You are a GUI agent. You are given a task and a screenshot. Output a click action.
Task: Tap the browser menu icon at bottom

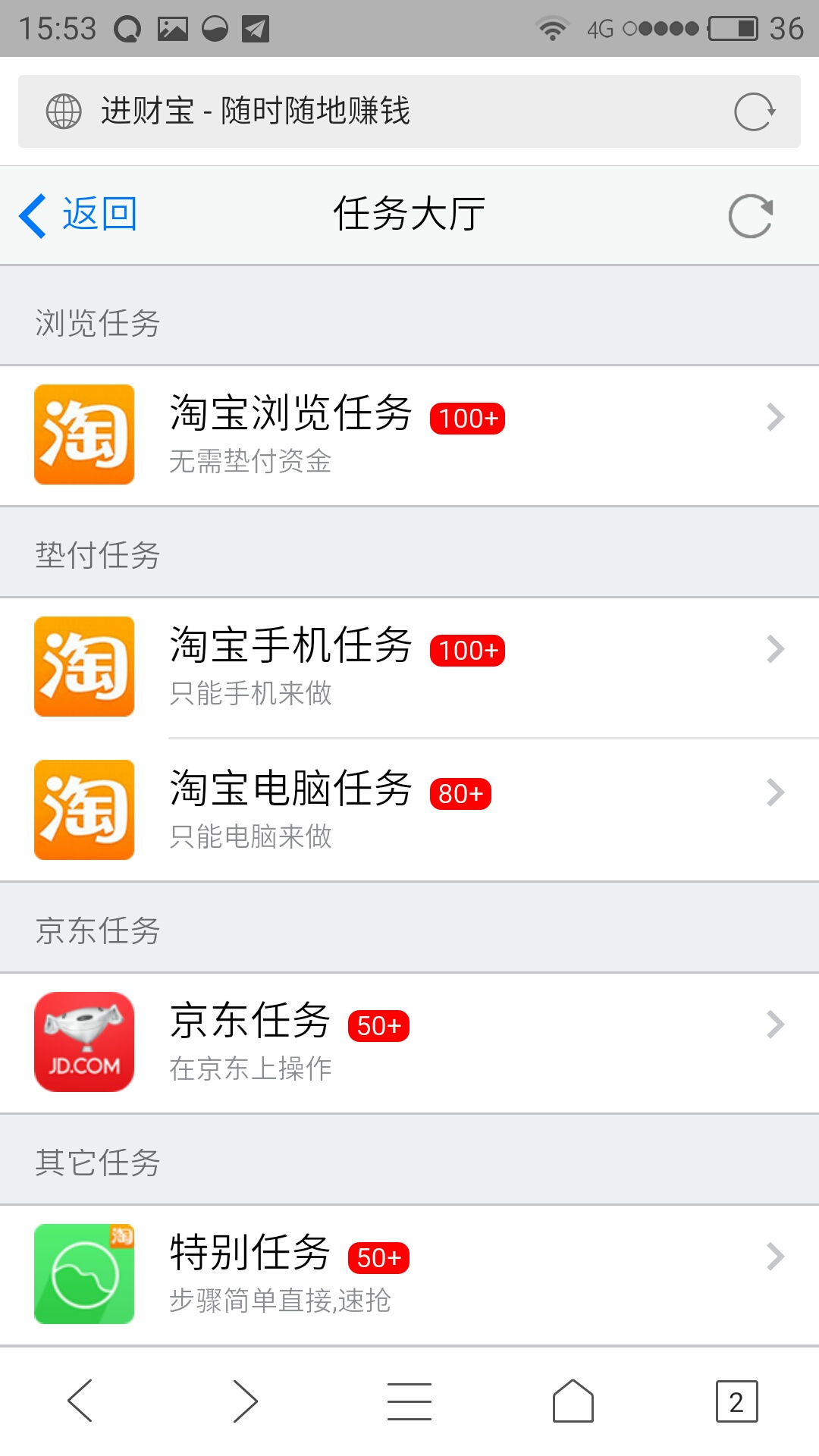pos(409,1400)
